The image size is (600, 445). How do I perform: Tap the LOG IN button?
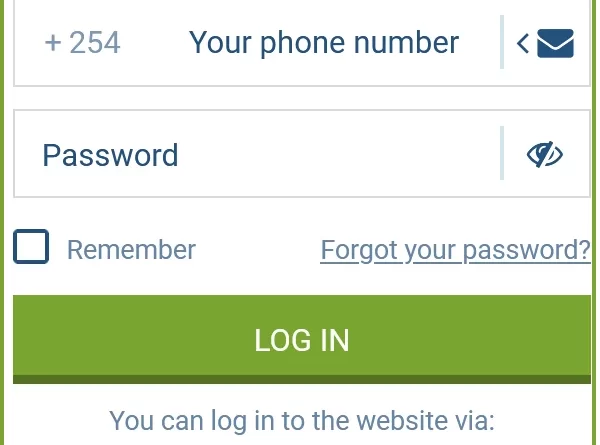301,339
